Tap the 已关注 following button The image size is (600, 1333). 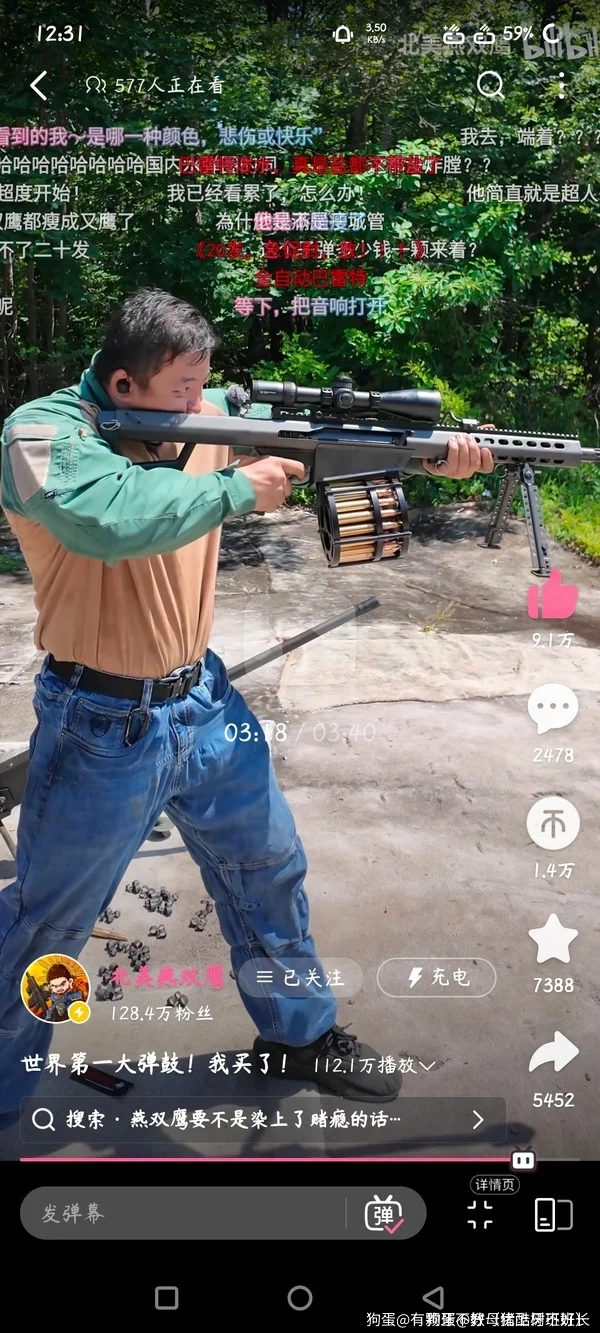click(x=300, y=978)
